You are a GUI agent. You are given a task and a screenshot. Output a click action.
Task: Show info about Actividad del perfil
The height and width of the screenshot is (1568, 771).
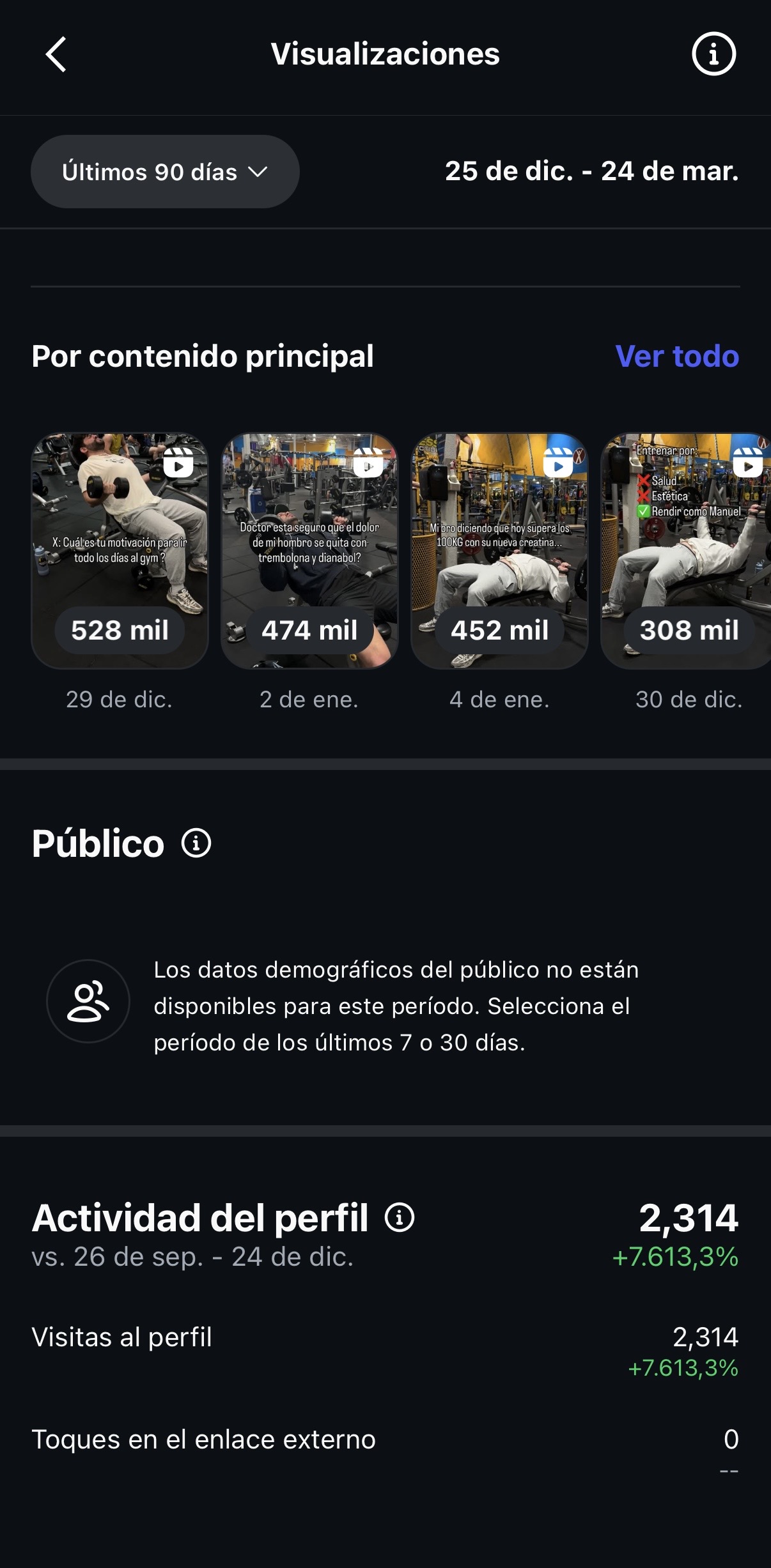pyautogui.click(x=400, y=1218)
